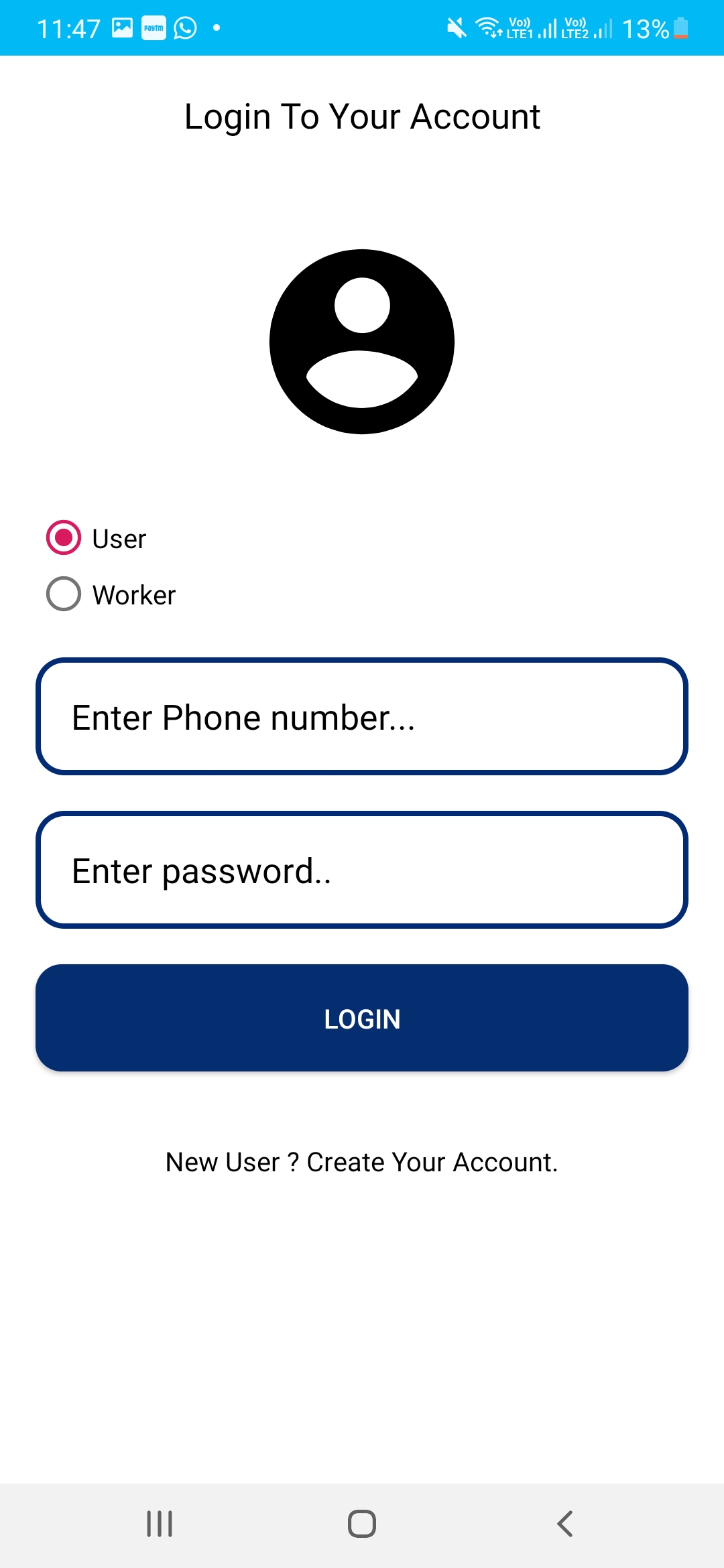Open recent apps from the navigation bar
This screenshot has height=1568, width=724.
pyautogui.click(x=160, y=1524)
